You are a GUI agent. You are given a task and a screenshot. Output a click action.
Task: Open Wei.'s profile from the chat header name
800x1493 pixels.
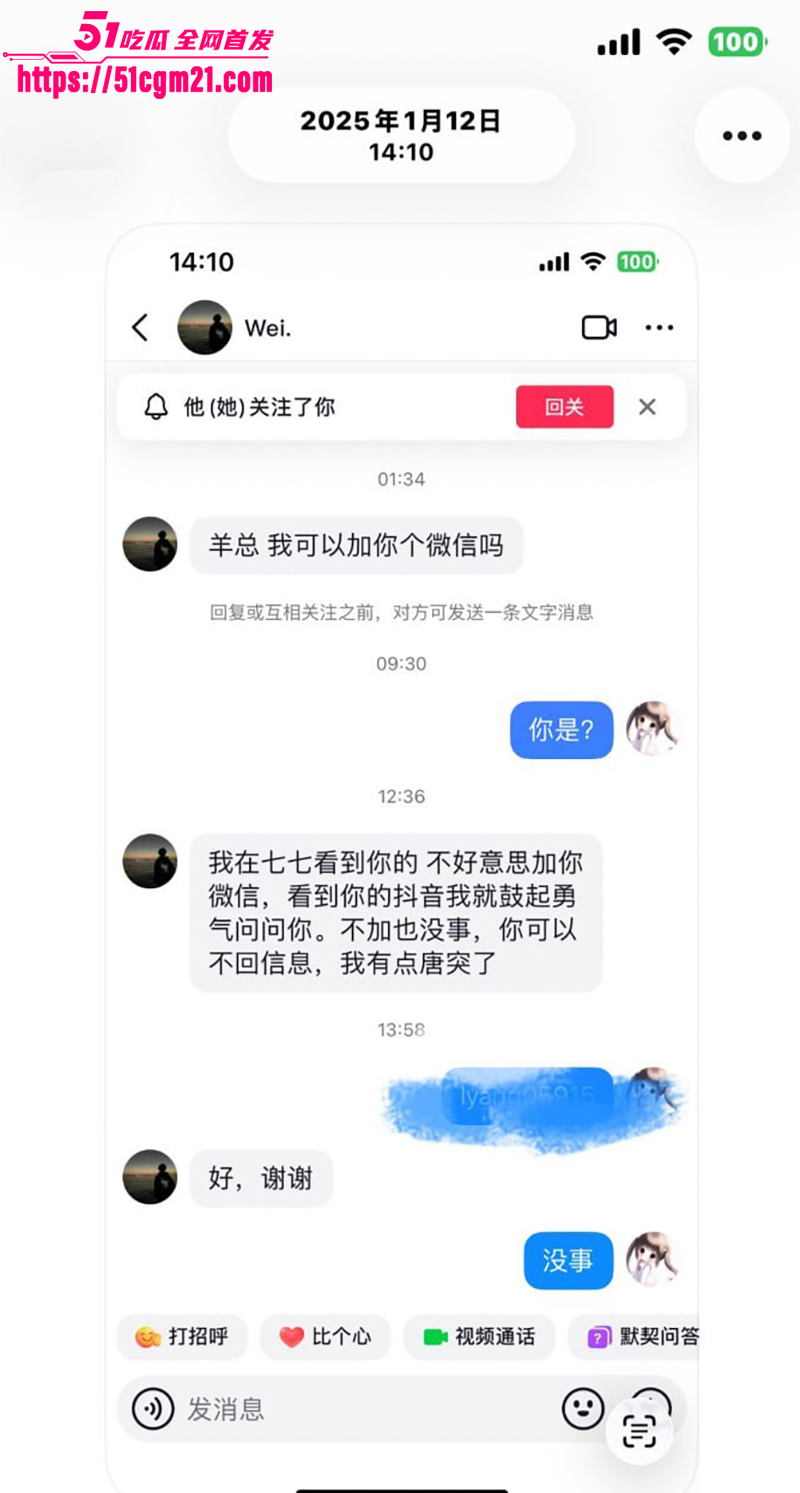point(268,327)
